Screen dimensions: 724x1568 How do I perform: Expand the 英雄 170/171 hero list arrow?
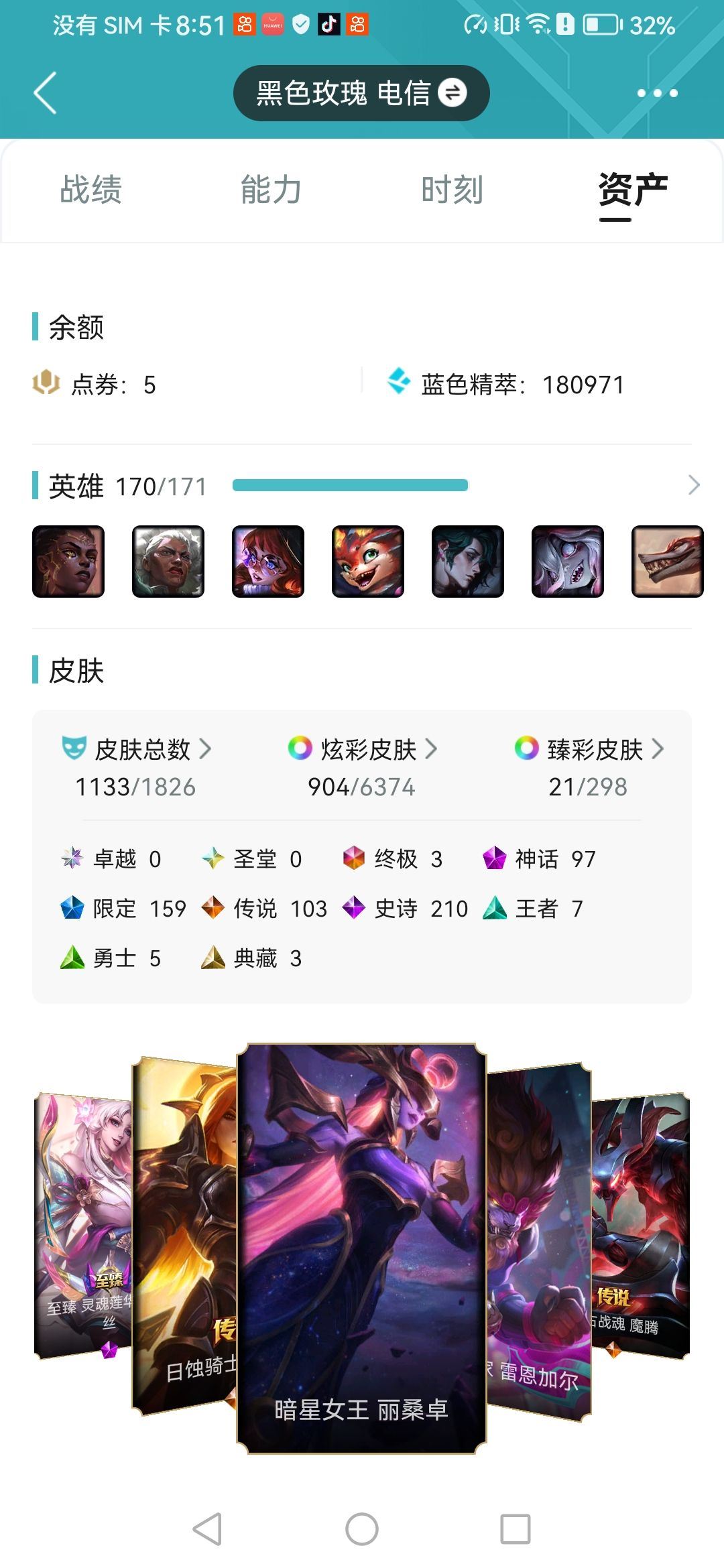pyautogui.click(x=693, y=485)
